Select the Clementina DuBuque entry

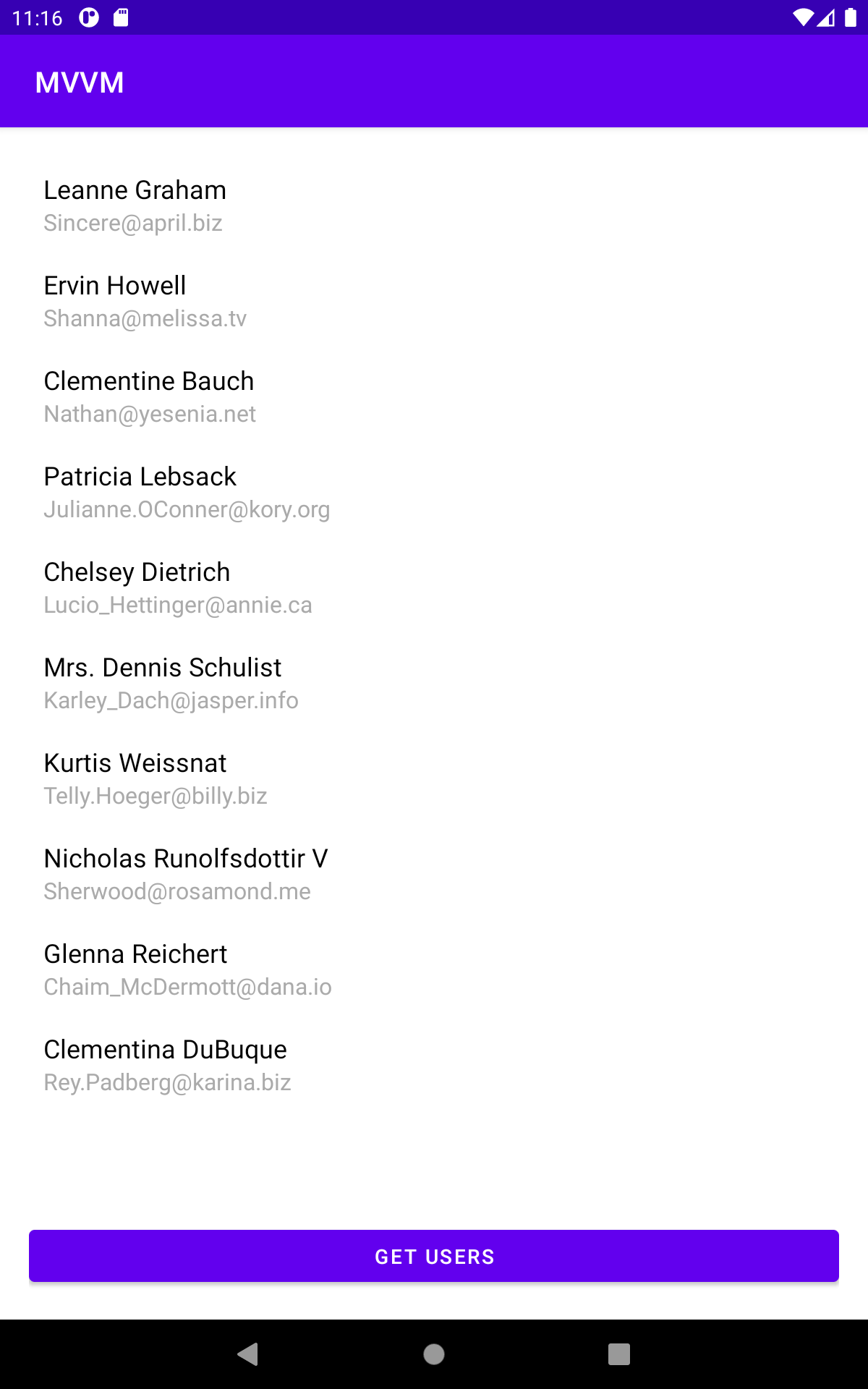click(x=434, y=1065)
